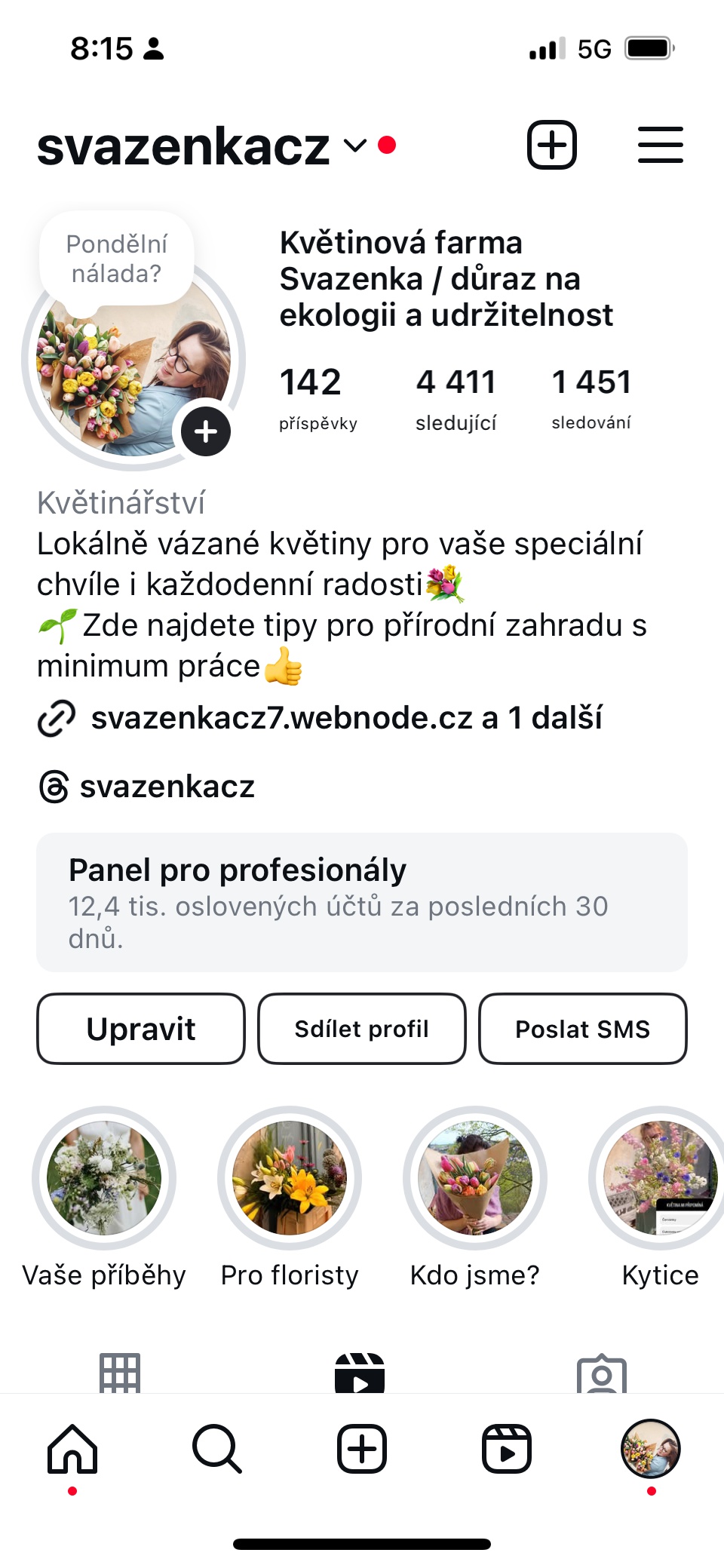Open the create new post icon

pyautogui.click(x=551, y=145)
